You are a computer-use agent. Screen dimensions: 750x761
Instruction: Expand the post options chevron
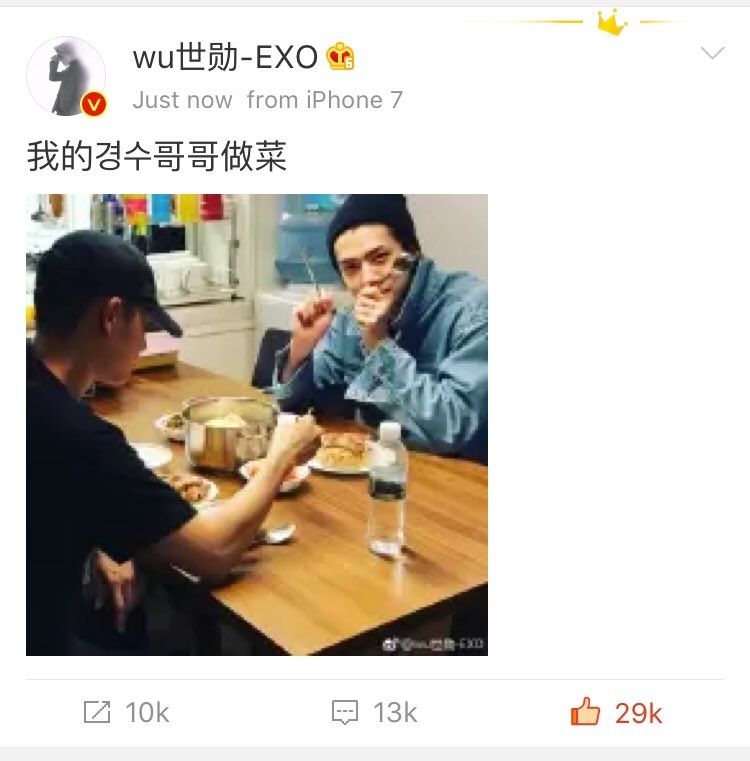(712, 54)
